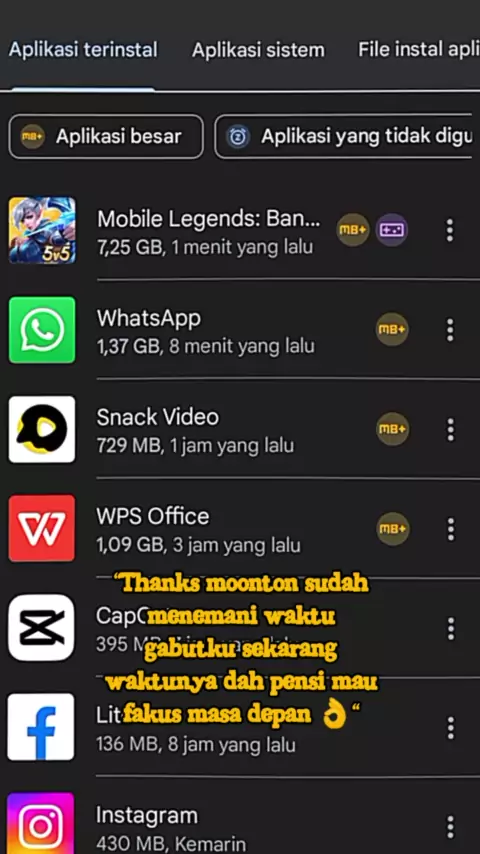Image resolution: width=480 pixels, height=854 pixels.
Task: Tap the three-dot menu beside WhatsApp
Action: (450, 330)
